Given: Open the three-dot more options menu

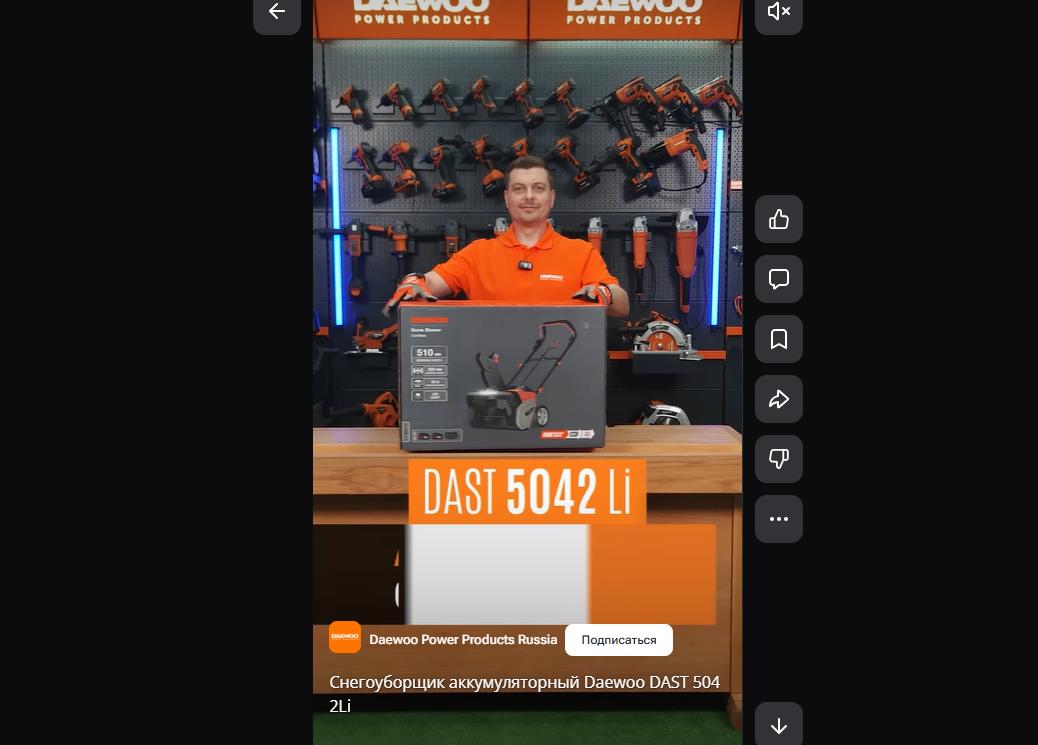Looking at the screenshot, I should [779, 519].
